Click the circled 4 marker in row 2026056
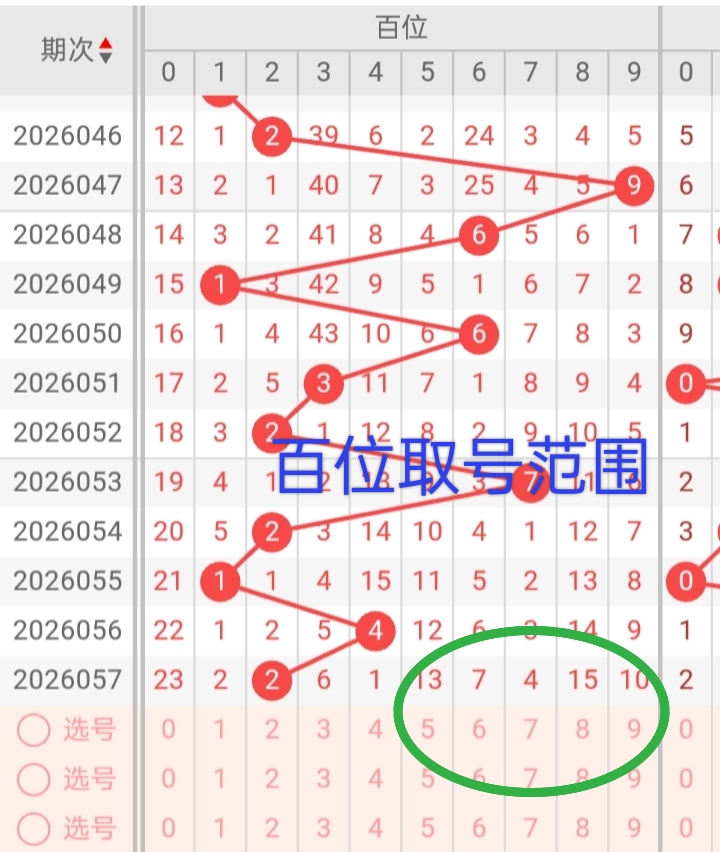Image resolution: width=720 pixels, height=852 pixels. click(375, 631)
